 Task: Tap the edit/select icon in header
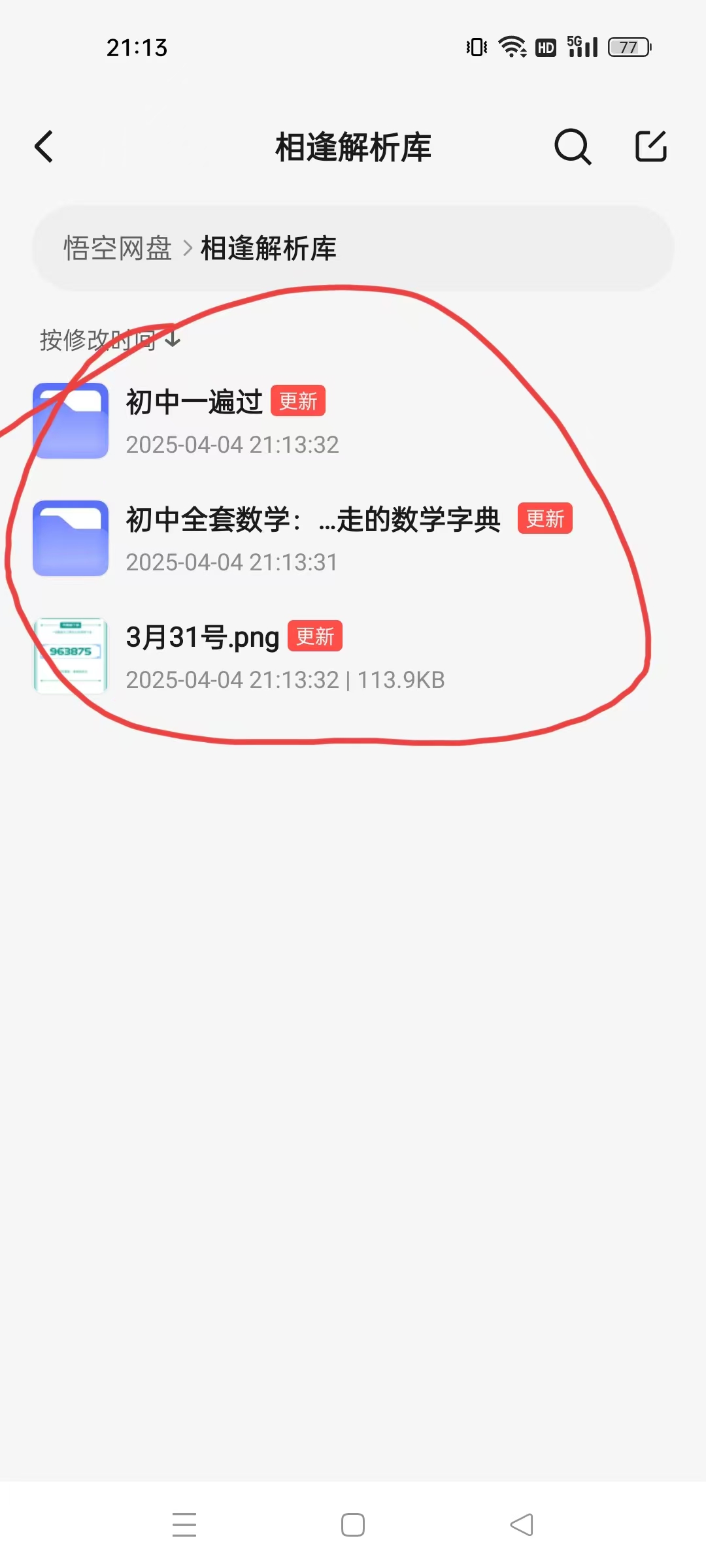coord(651,146)
